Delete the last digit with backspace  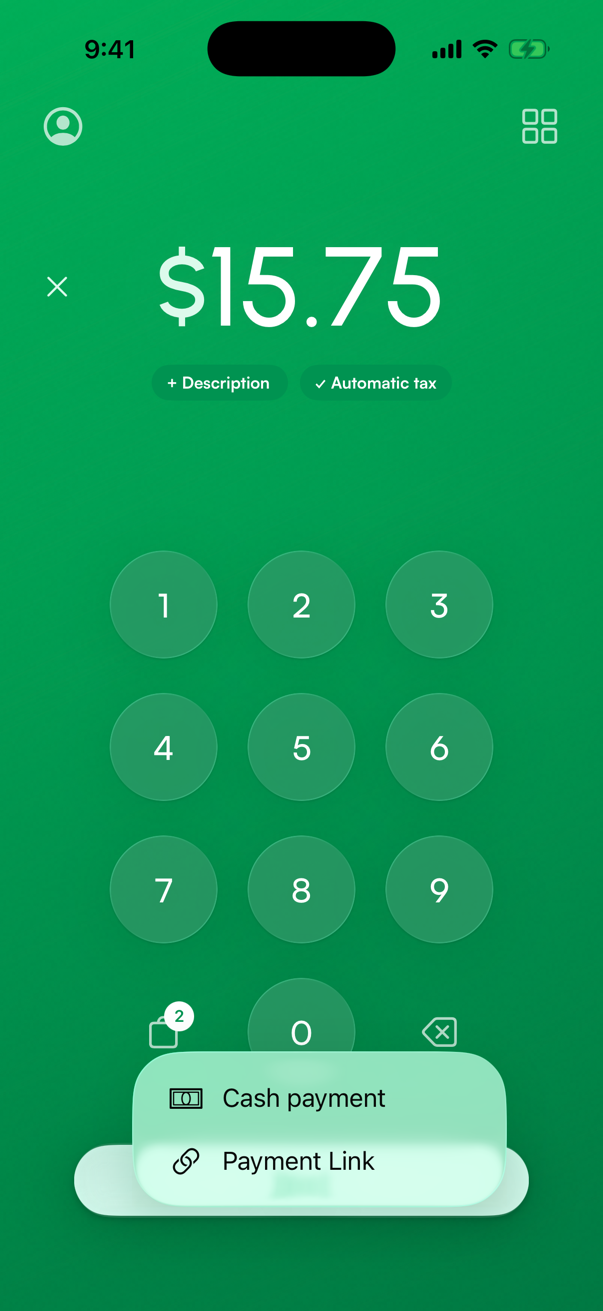pyautogui.click(x=439, y=1032)
